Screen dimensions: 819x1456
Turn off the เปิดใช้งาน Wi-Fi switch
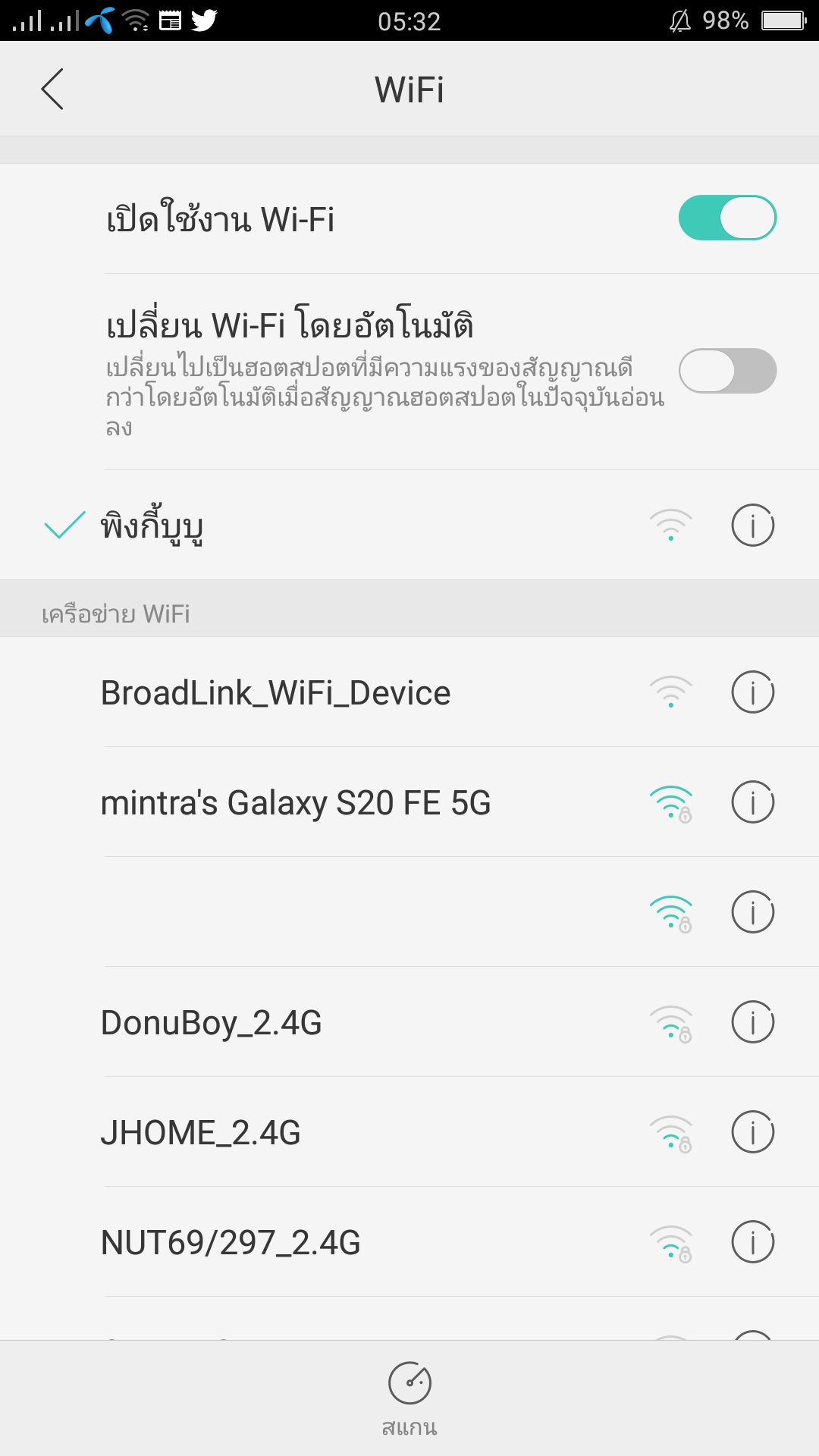pos(727,218)
